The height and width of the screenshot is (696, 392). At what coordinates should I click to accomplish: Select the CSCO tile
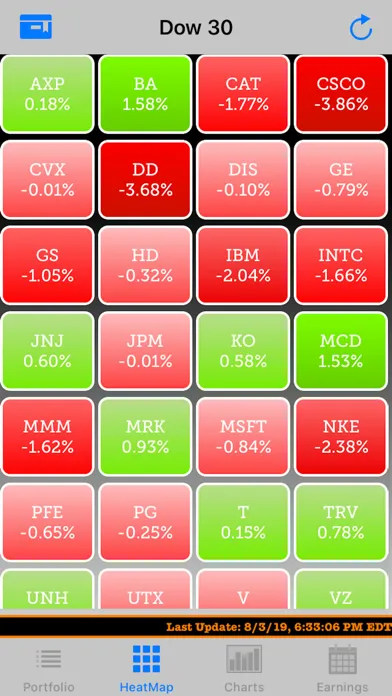[341, 94]
